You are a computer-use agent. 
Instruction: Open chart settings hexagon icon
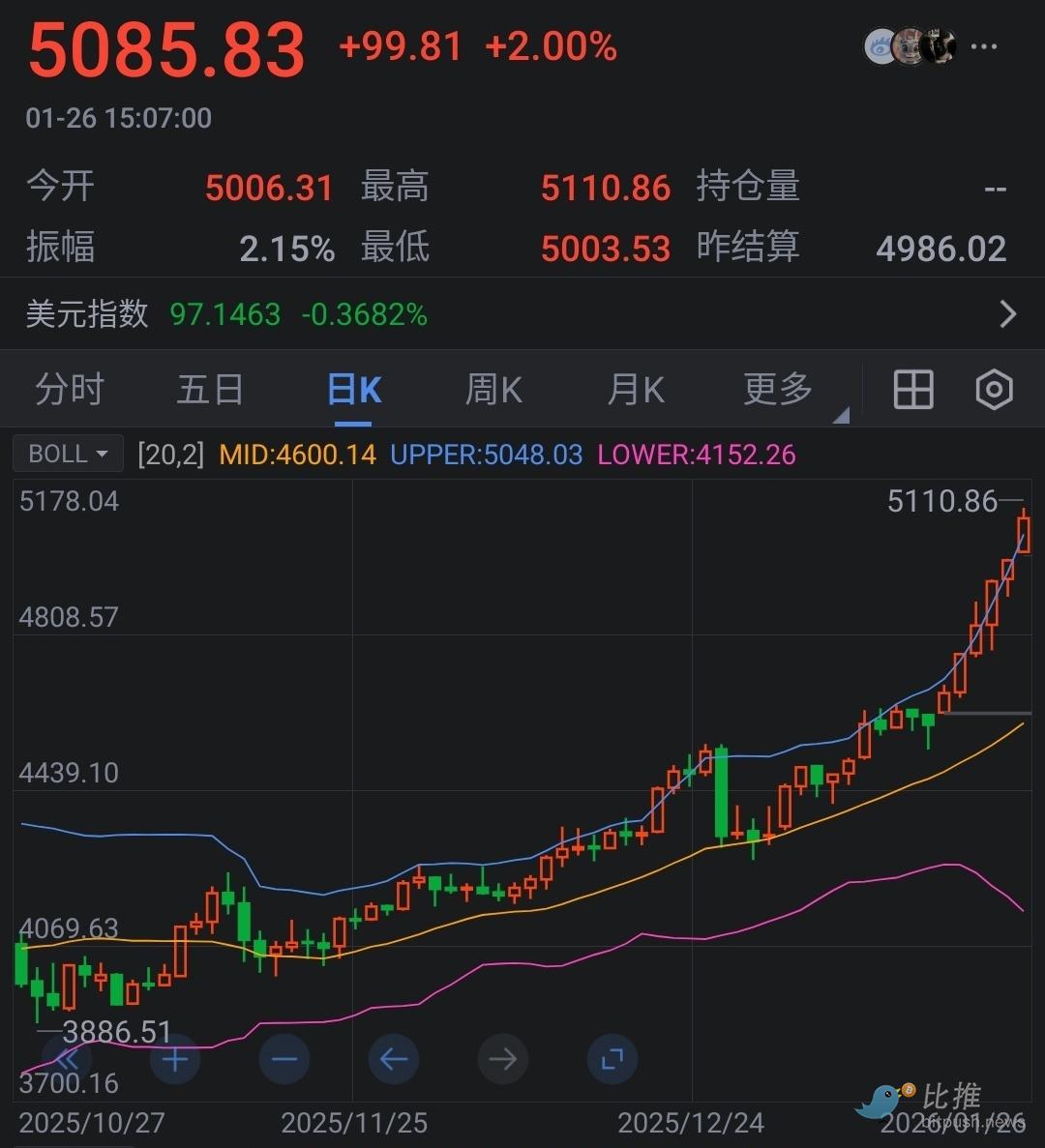[994, 390]
